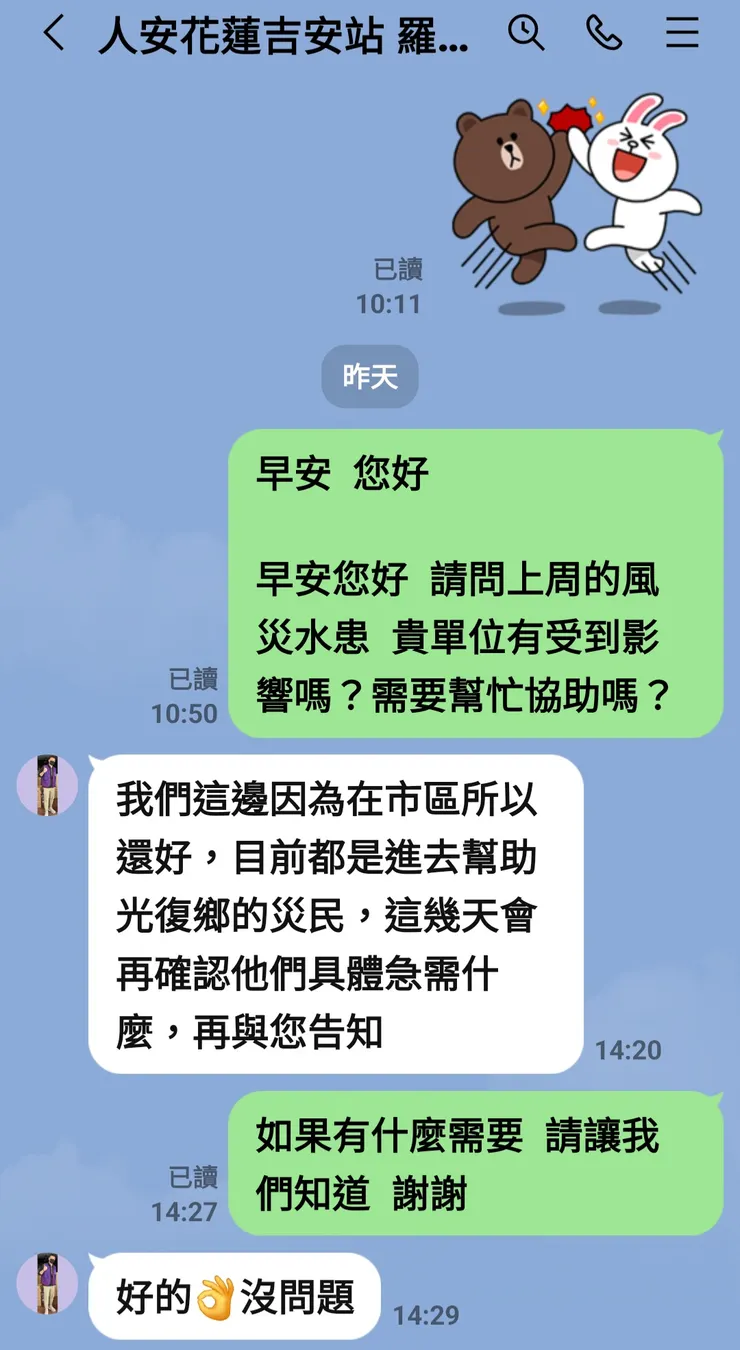The width and height of the screenshot is (740, 1350).
Task: Open the contact's profile picture avatar
Action: [47, 786]
